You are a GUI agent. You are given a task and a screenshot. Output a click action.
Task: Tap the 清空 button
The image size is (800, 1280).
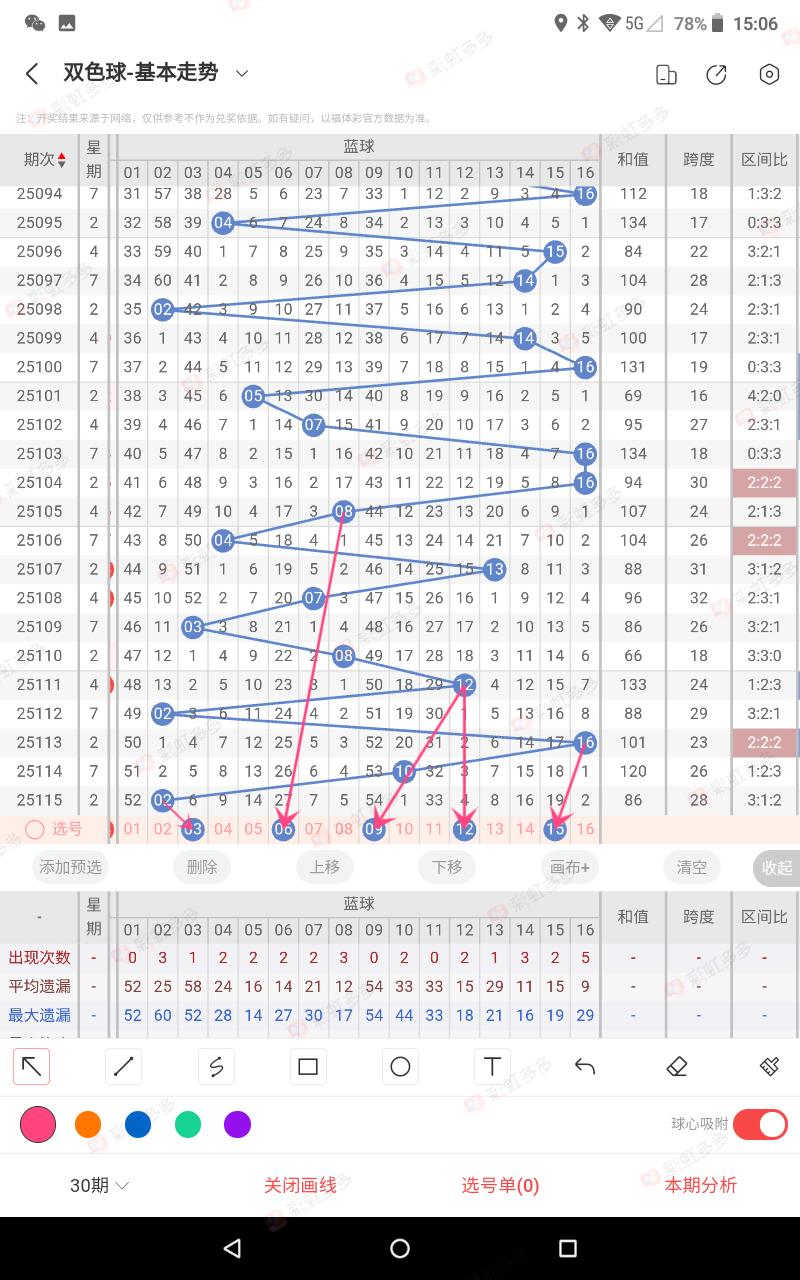tap(692, 867)
